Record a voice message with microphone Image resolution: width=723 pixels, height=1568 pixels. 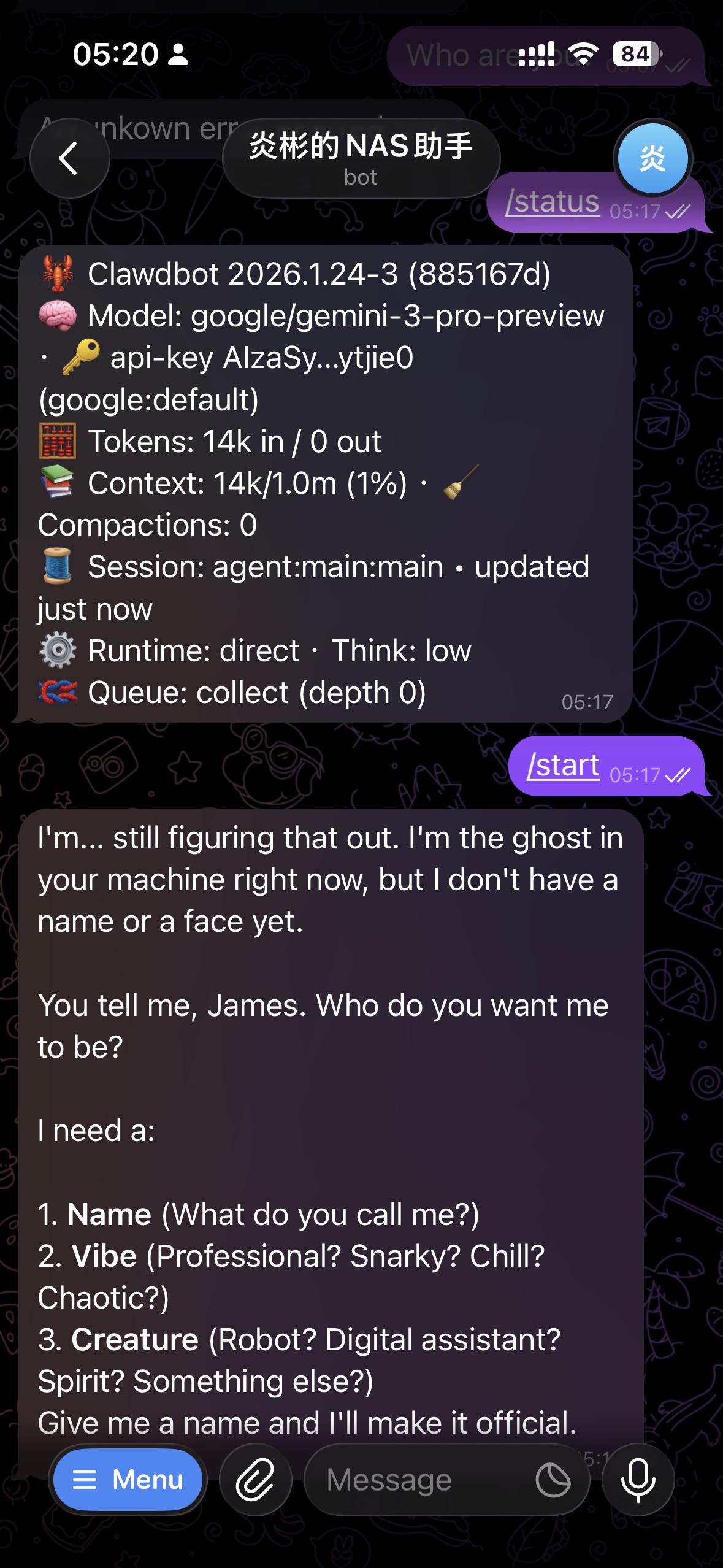(x=638, y=1480)
